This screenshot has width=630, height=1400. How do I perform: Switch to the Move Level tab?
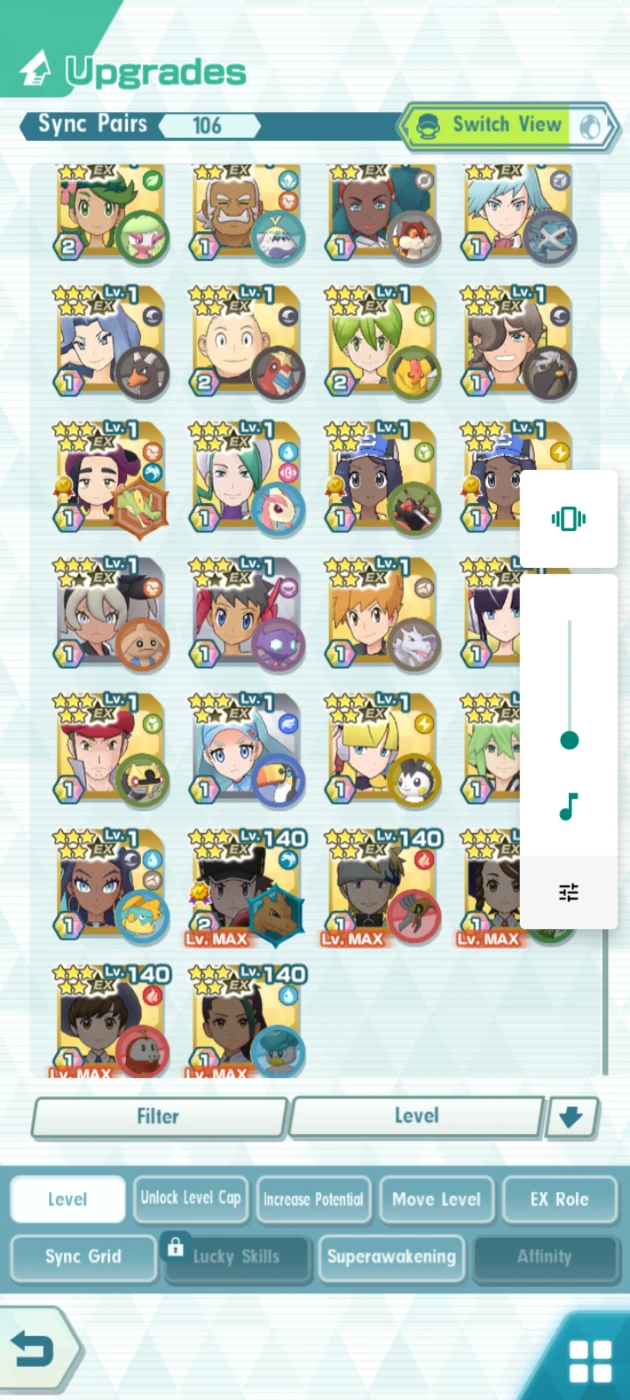point(436,1198)
